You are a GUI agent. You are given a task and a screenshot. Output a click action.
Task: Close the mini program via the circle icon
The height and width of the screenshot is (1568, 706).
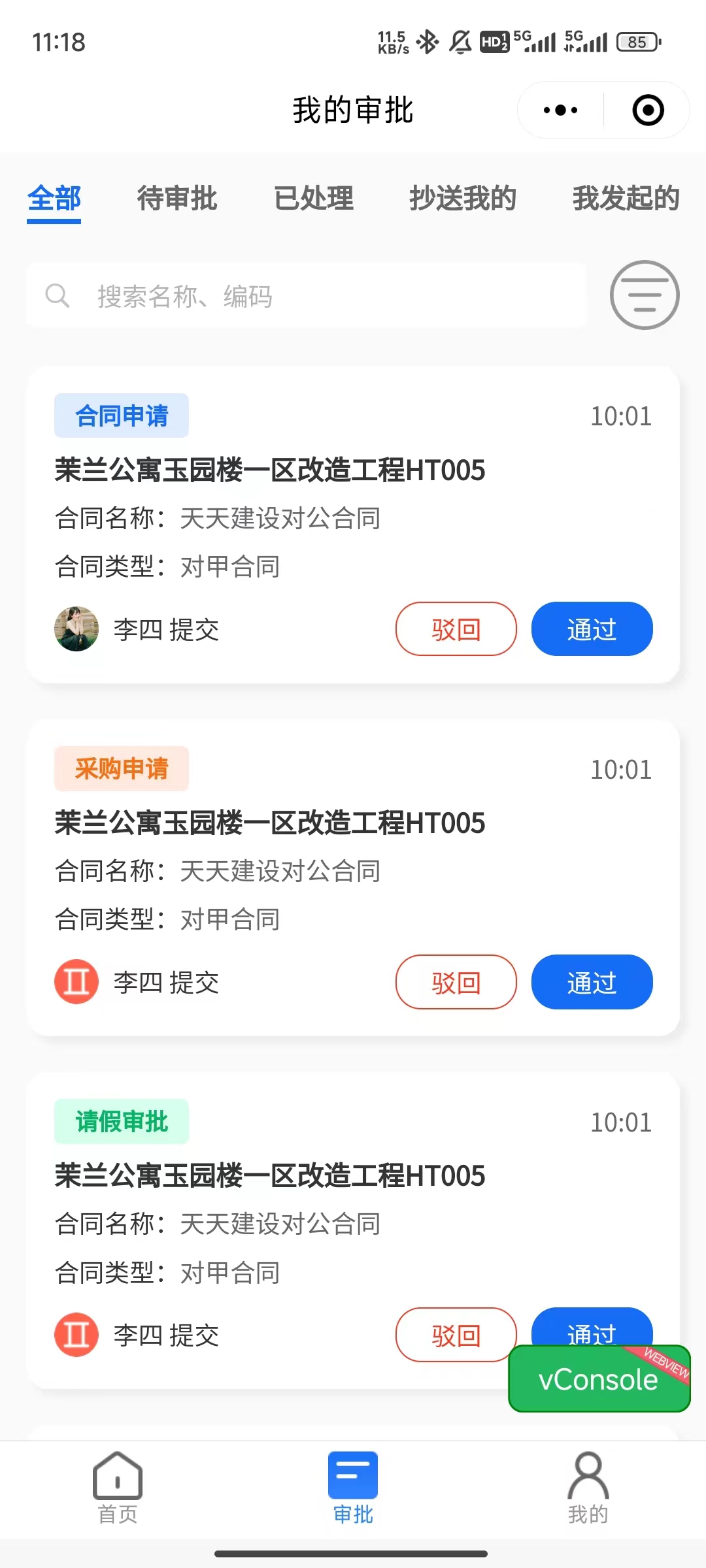[648, 110]
